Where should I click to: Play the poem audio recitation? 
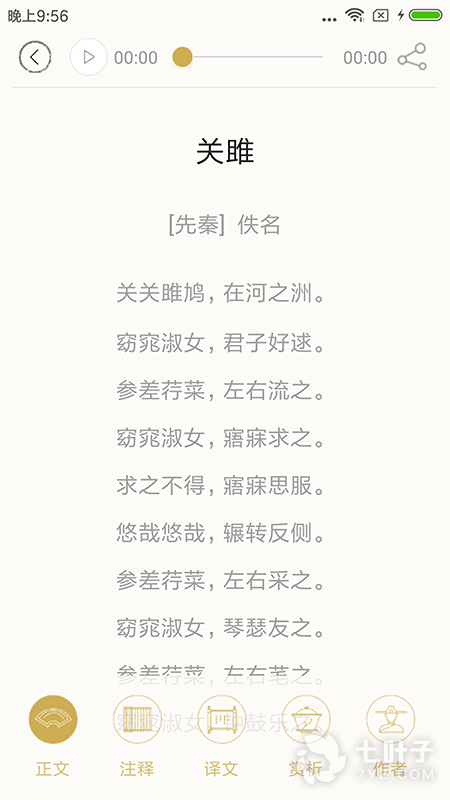coord(89,57)
